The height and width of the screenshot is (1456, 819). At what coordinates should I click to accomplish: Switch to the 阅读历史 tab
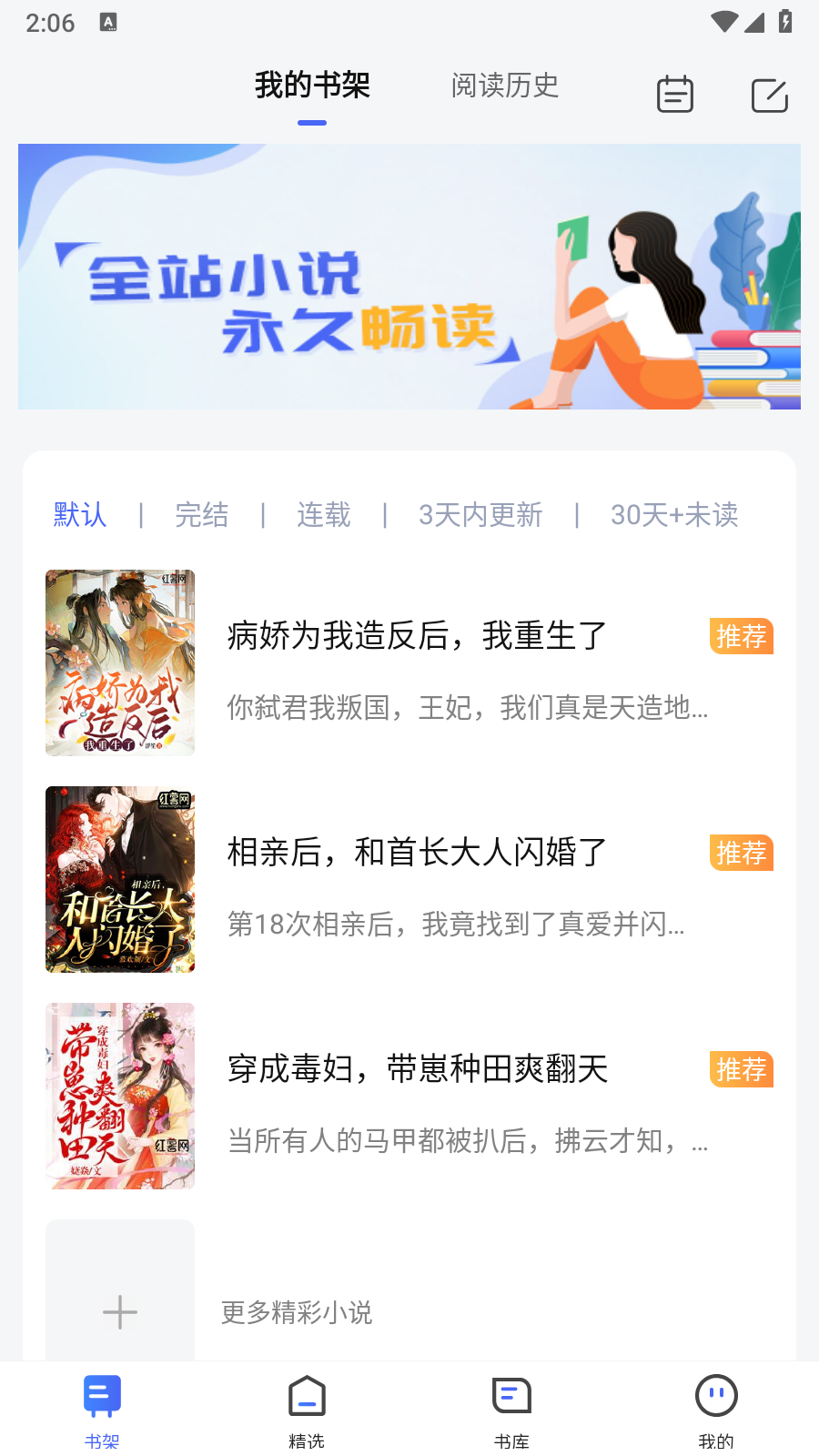(506, 86)
